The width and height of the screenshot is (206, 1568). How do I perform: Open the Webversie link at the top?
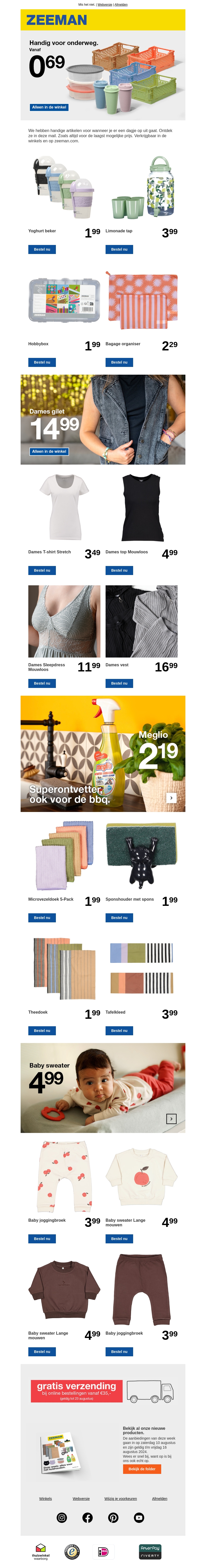105,4
